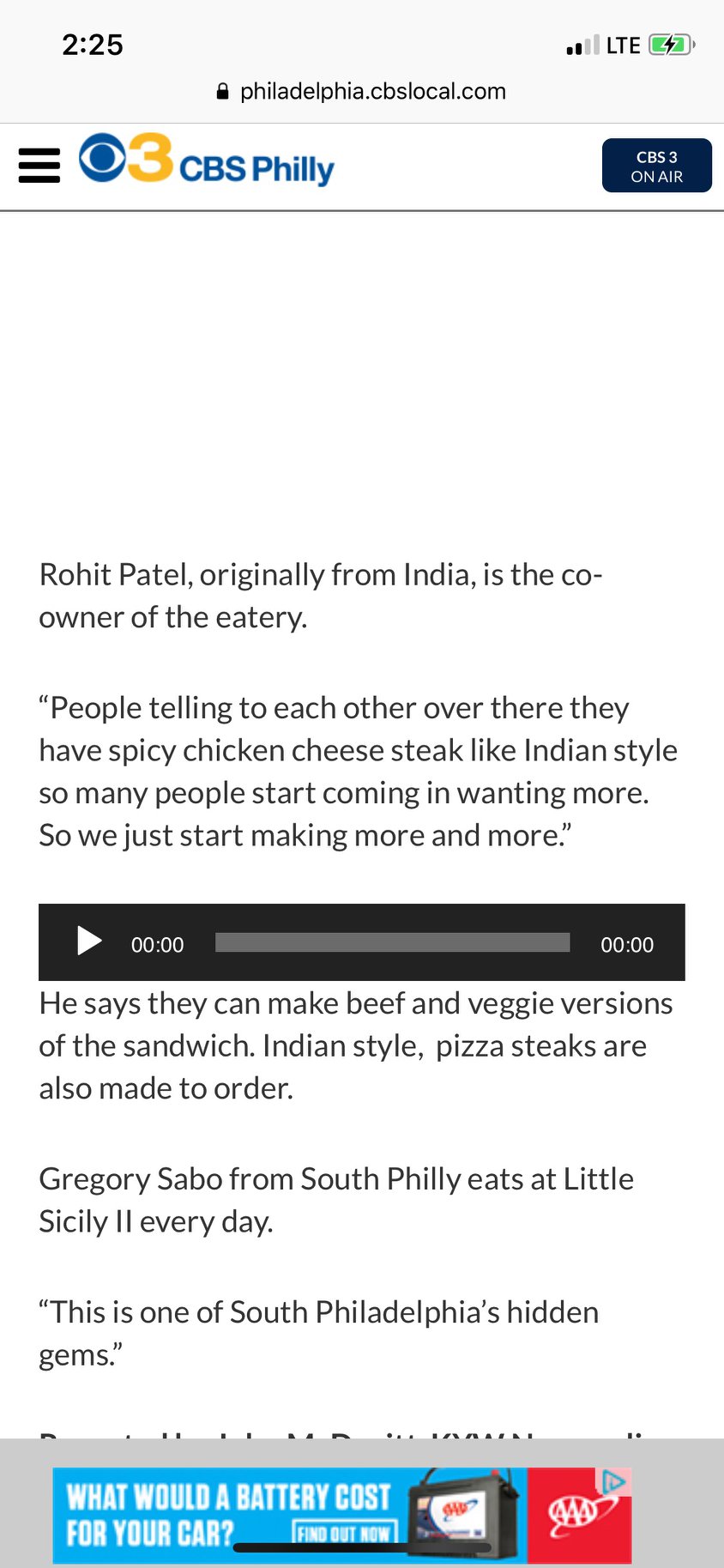Open the hamburger navigation menu

(x=39, y=165)
